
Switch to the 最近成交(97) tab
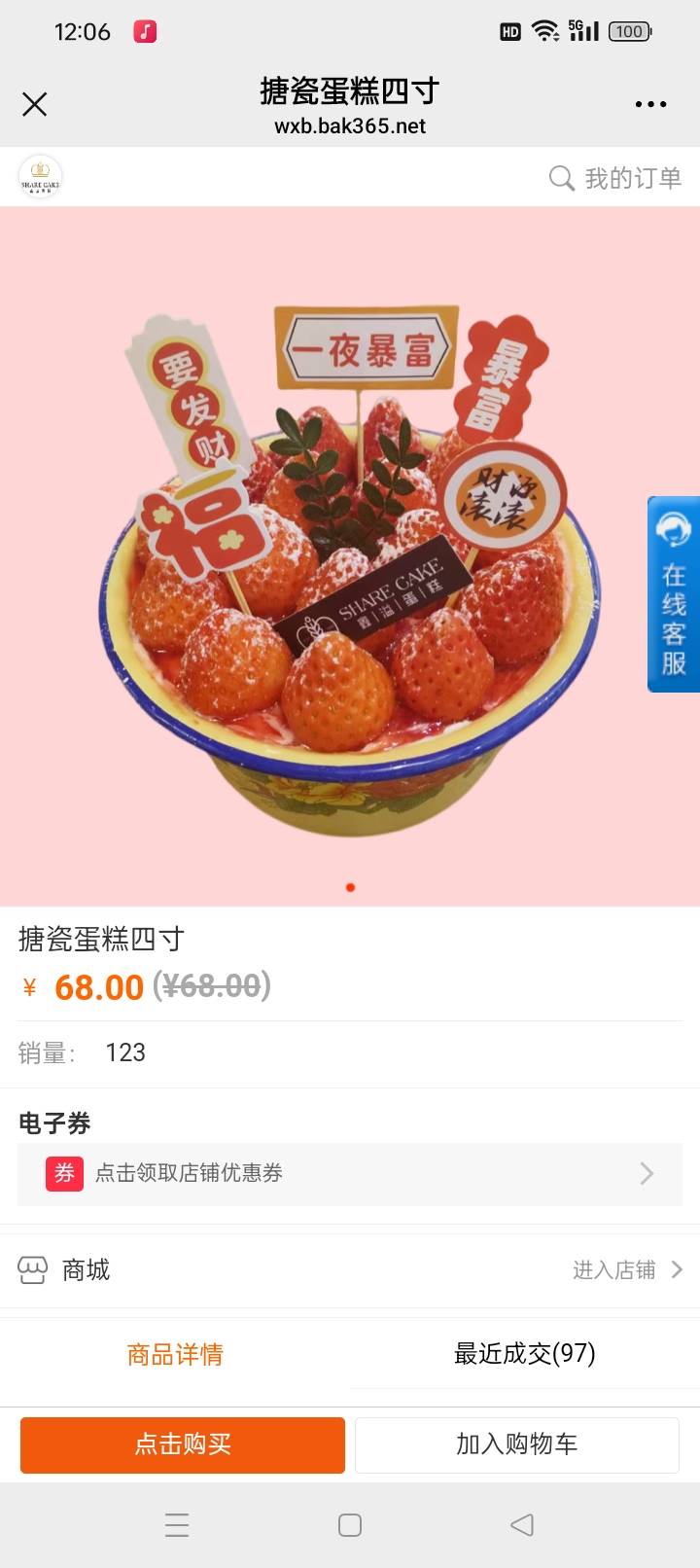point(525,1354)
